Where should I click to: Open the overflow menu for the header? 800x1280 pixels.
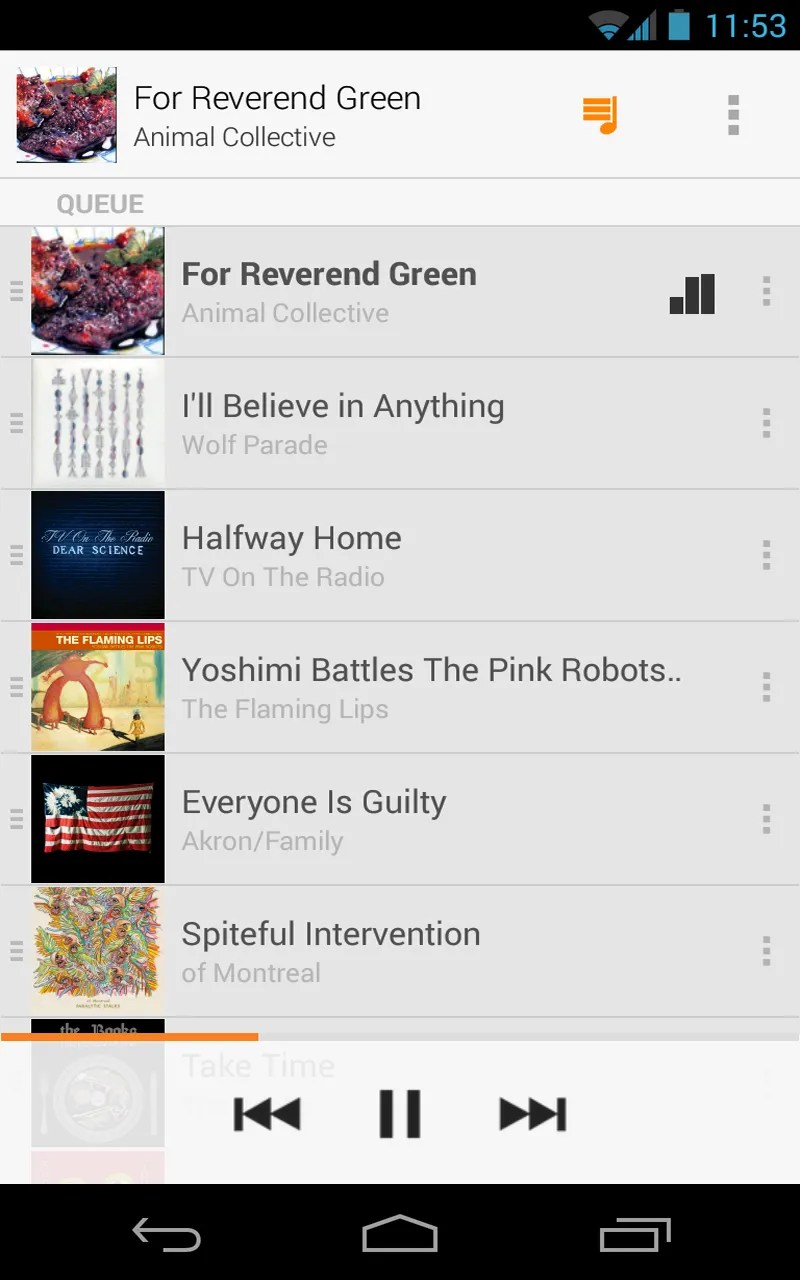(733, 113)
